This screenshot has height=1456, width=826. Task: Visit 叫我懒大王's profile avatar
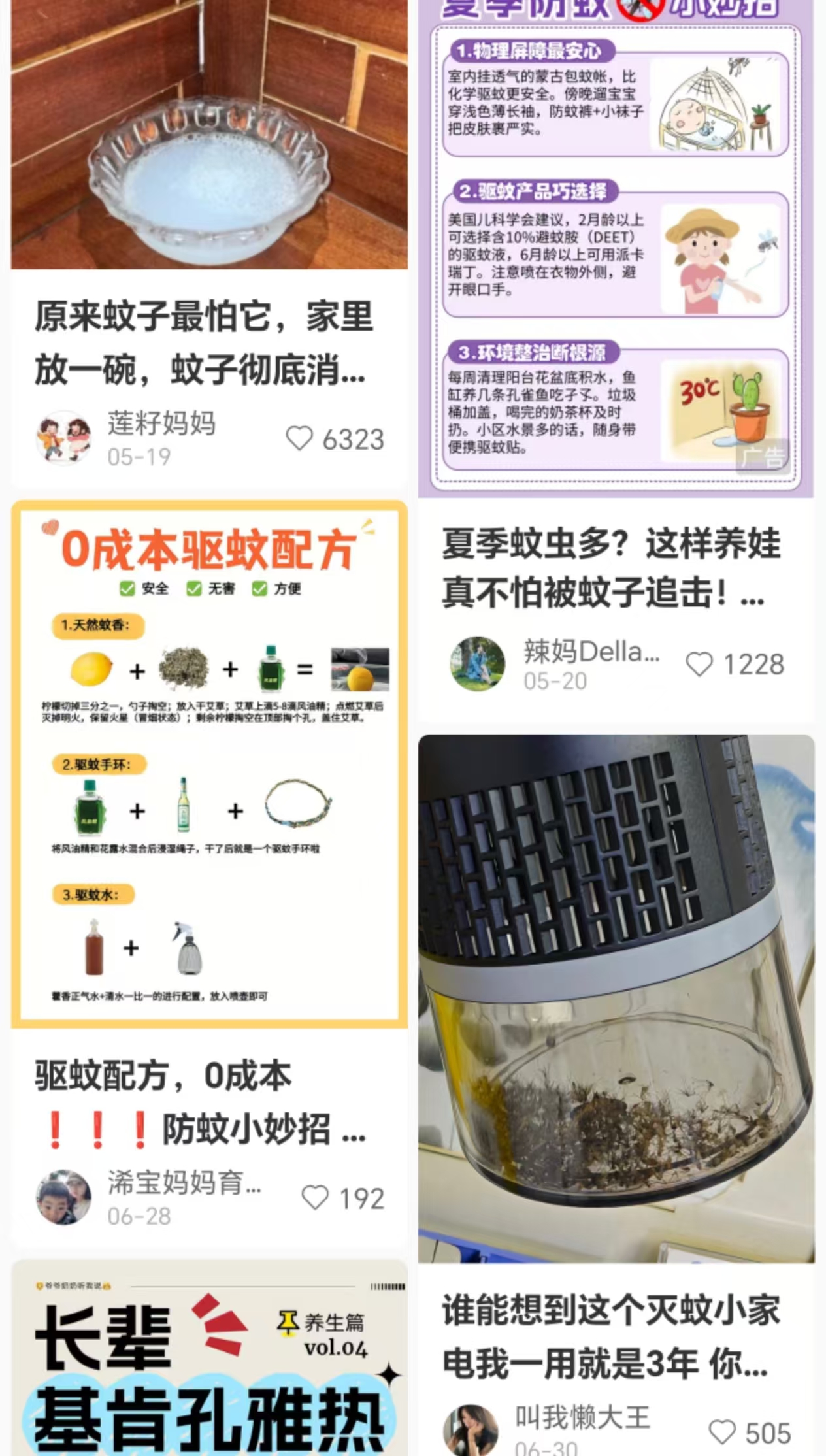[x=471, y=1431]
